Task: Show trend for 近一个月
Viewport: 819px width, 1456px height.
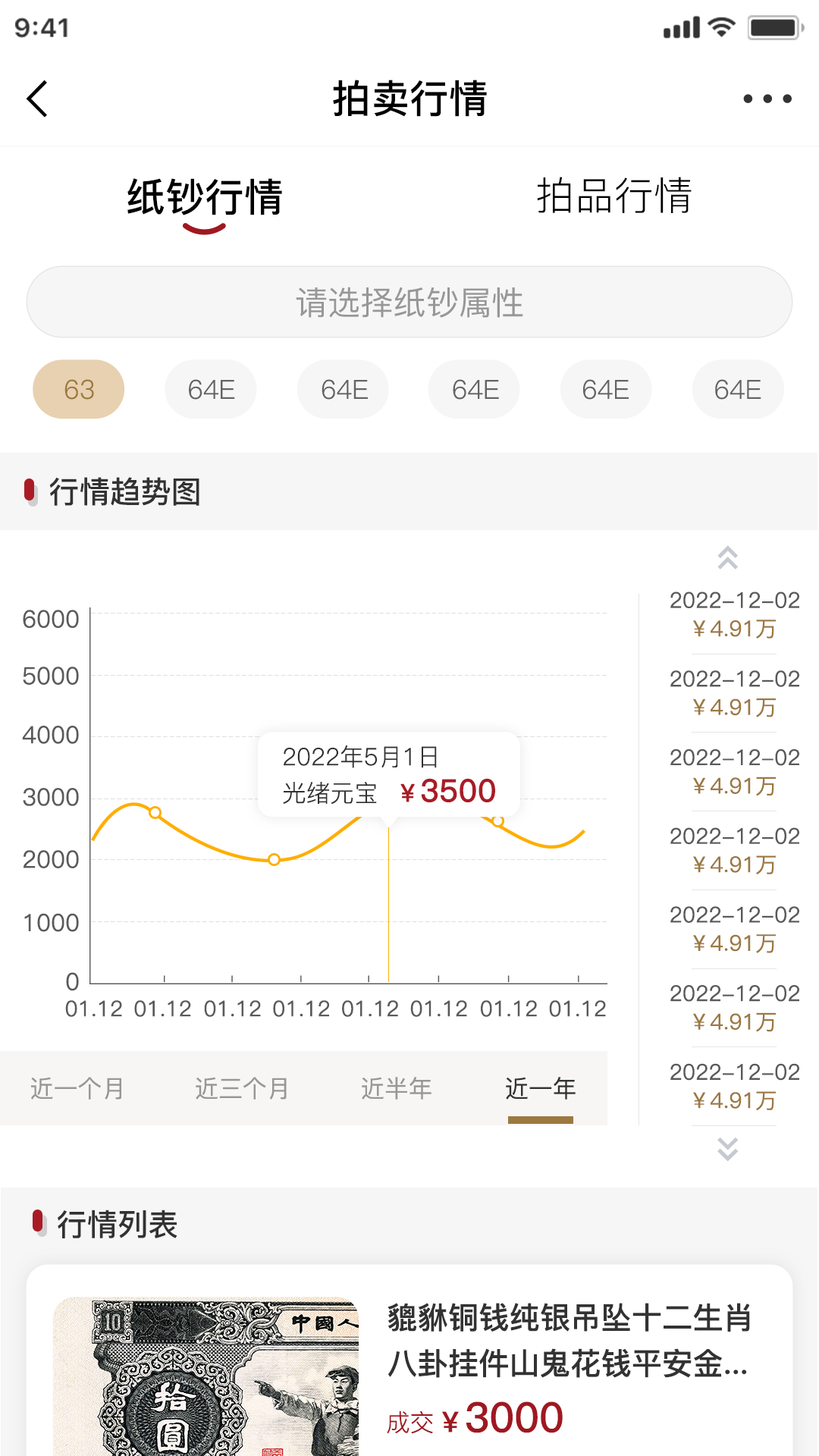Action: (x=77, y=1088)
